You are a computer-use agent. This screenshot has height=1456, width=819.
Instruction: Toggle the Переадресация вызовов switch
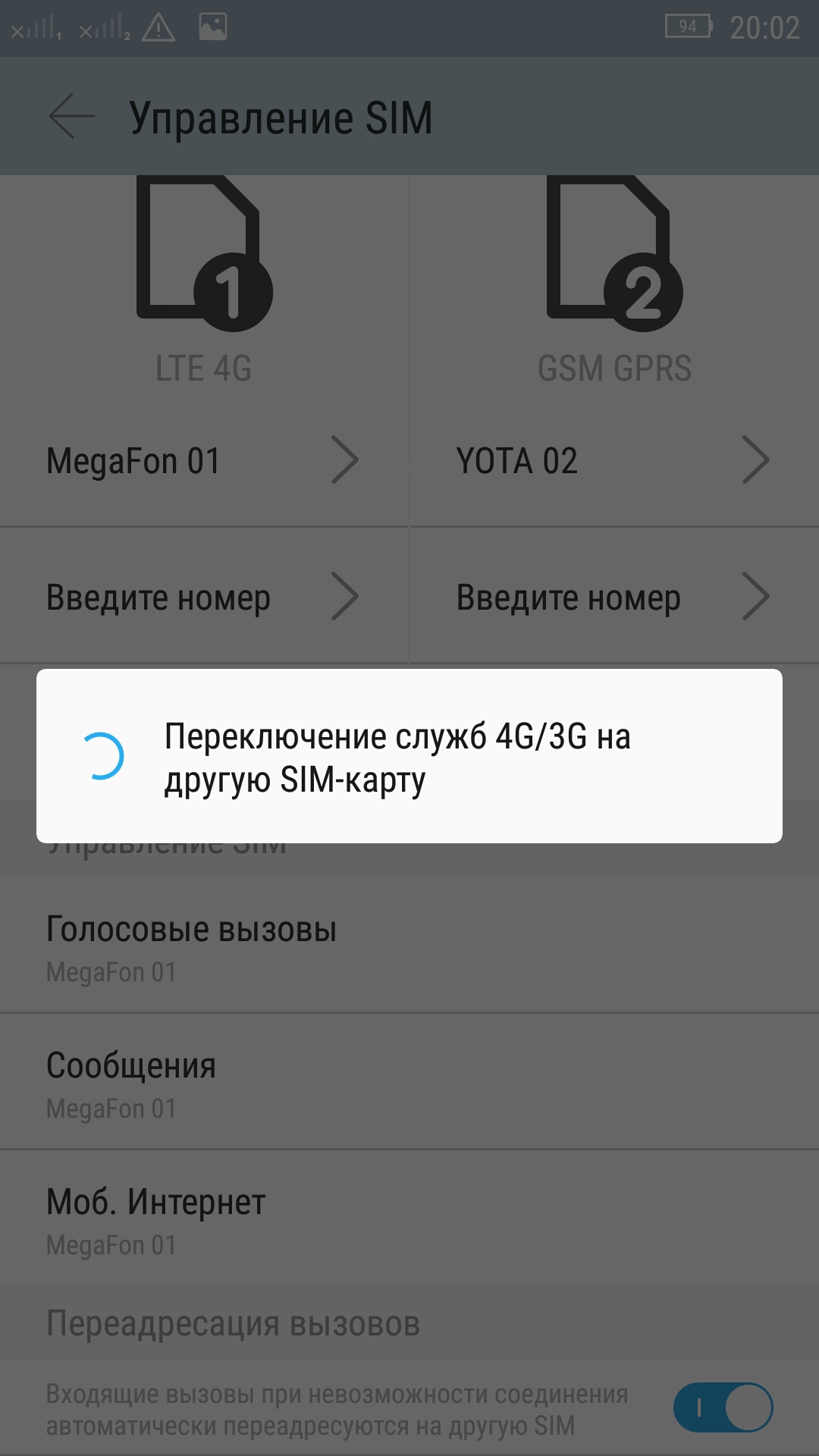pyautogui.click(x=723, y=1407)
